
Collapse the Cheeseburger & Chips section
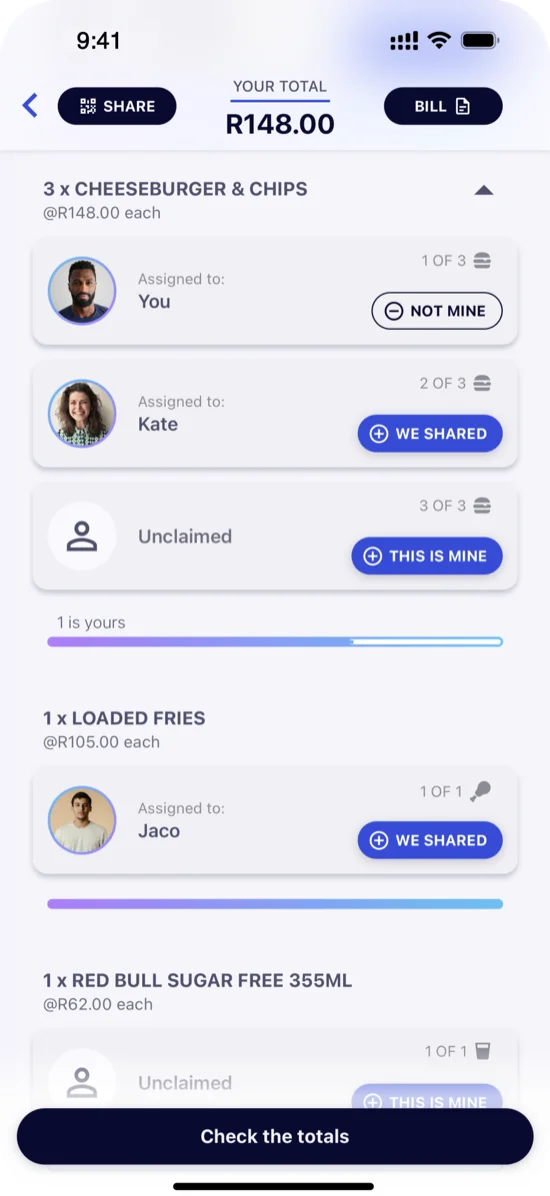pyautogui.click(x=484, y=191)
